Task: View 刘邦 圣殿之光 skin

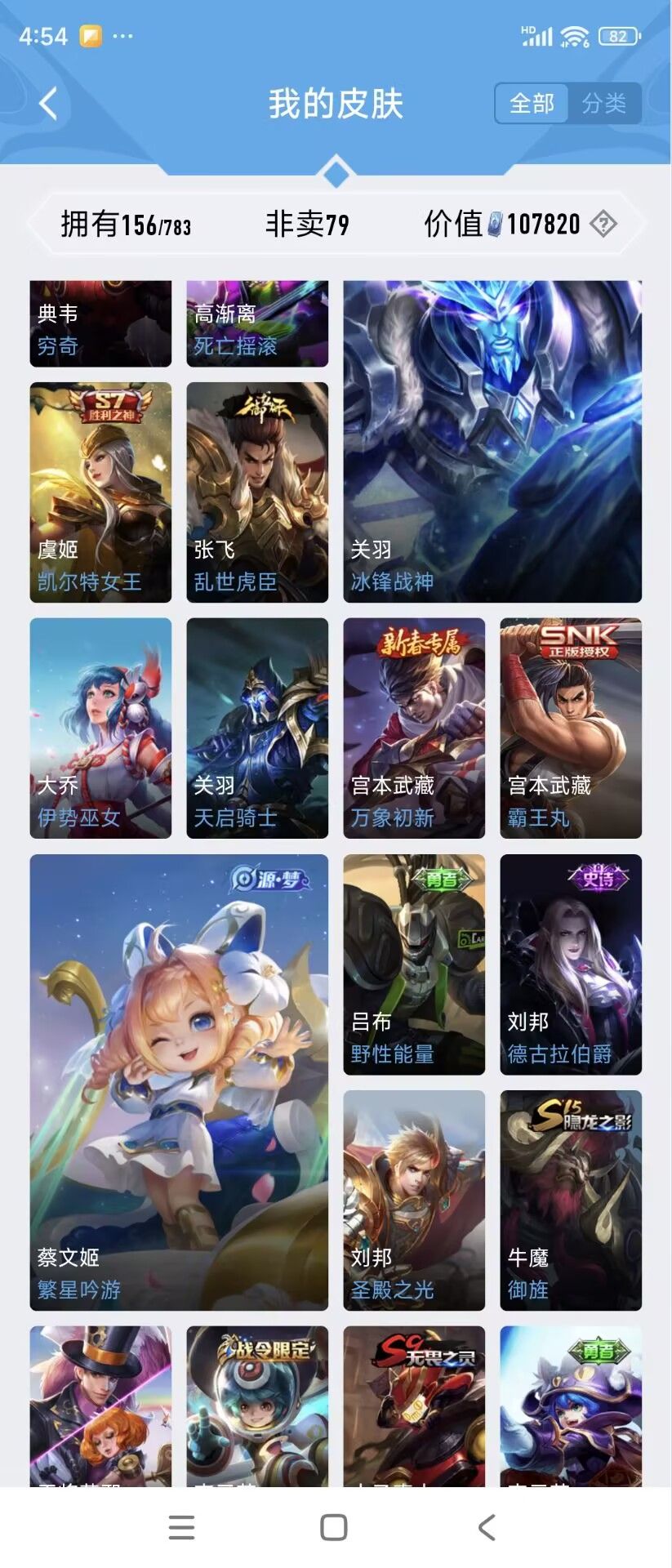Action: tap(414, 1200)
